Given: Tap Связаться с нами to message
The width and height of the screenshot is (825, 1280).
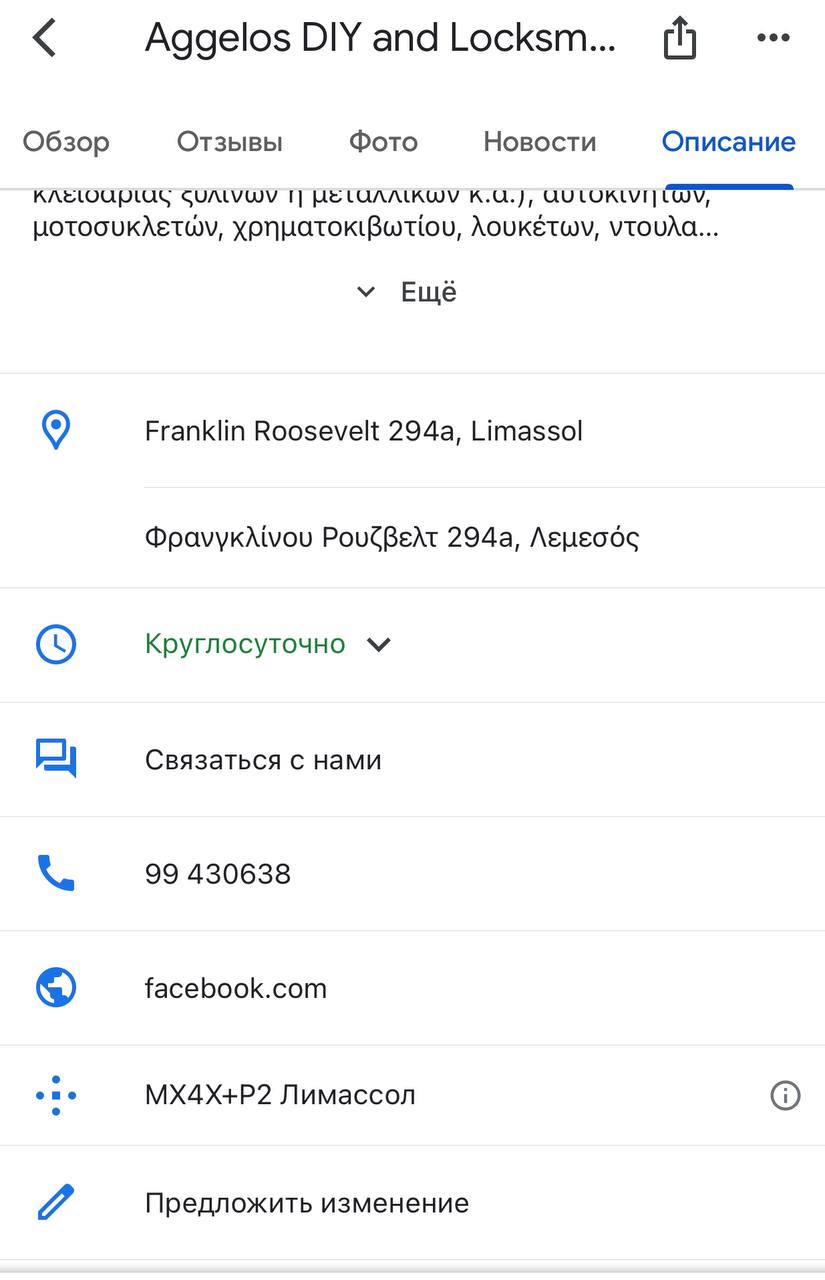Looking at the screenshot, I should (263, 760).
